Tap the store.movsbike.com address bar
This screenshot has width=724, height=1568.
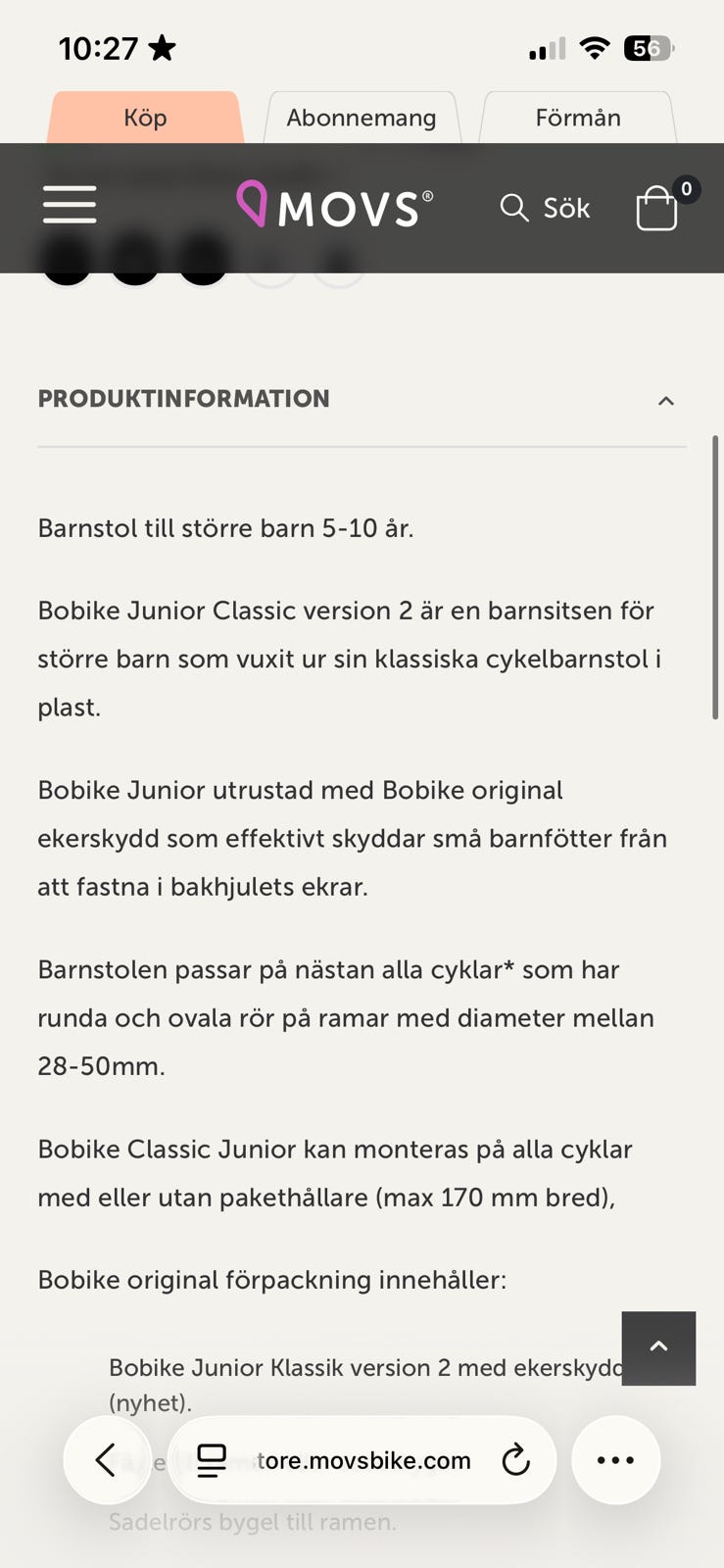coord(362,1460)
